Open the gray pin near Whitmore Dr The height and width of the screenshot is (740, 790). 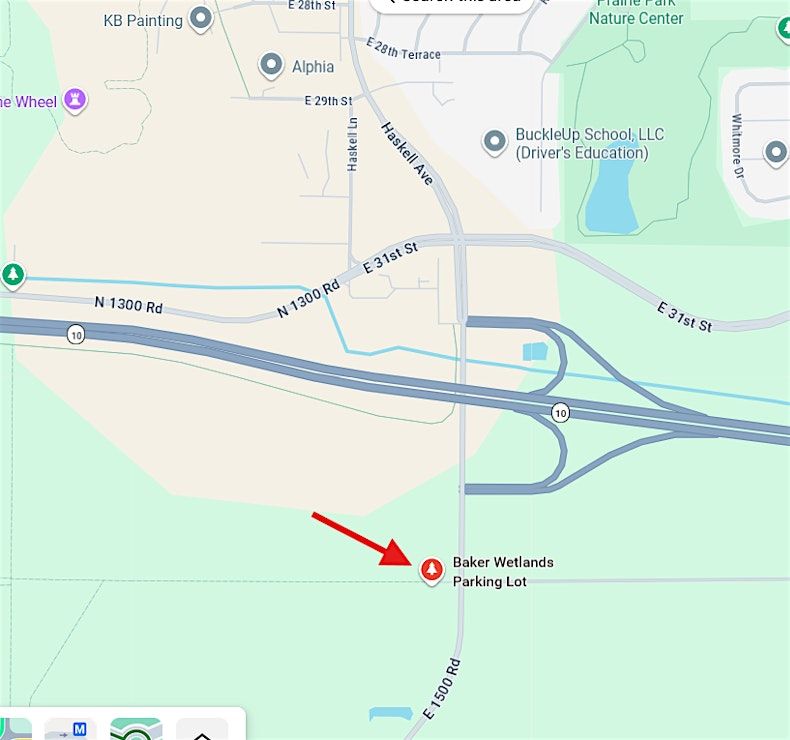[x=776, y=152]
